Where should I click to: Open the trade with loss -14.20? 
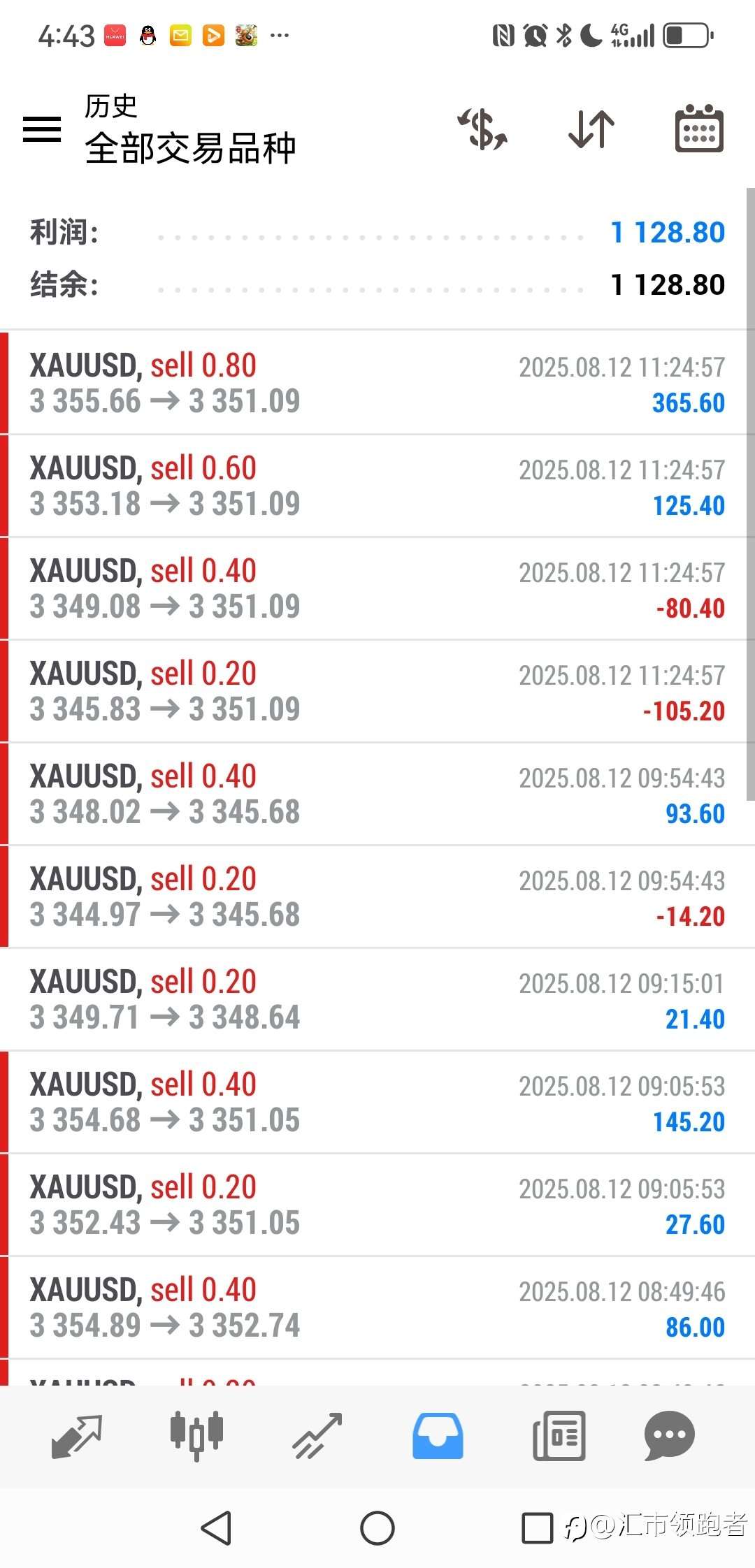tap(377, 896)
